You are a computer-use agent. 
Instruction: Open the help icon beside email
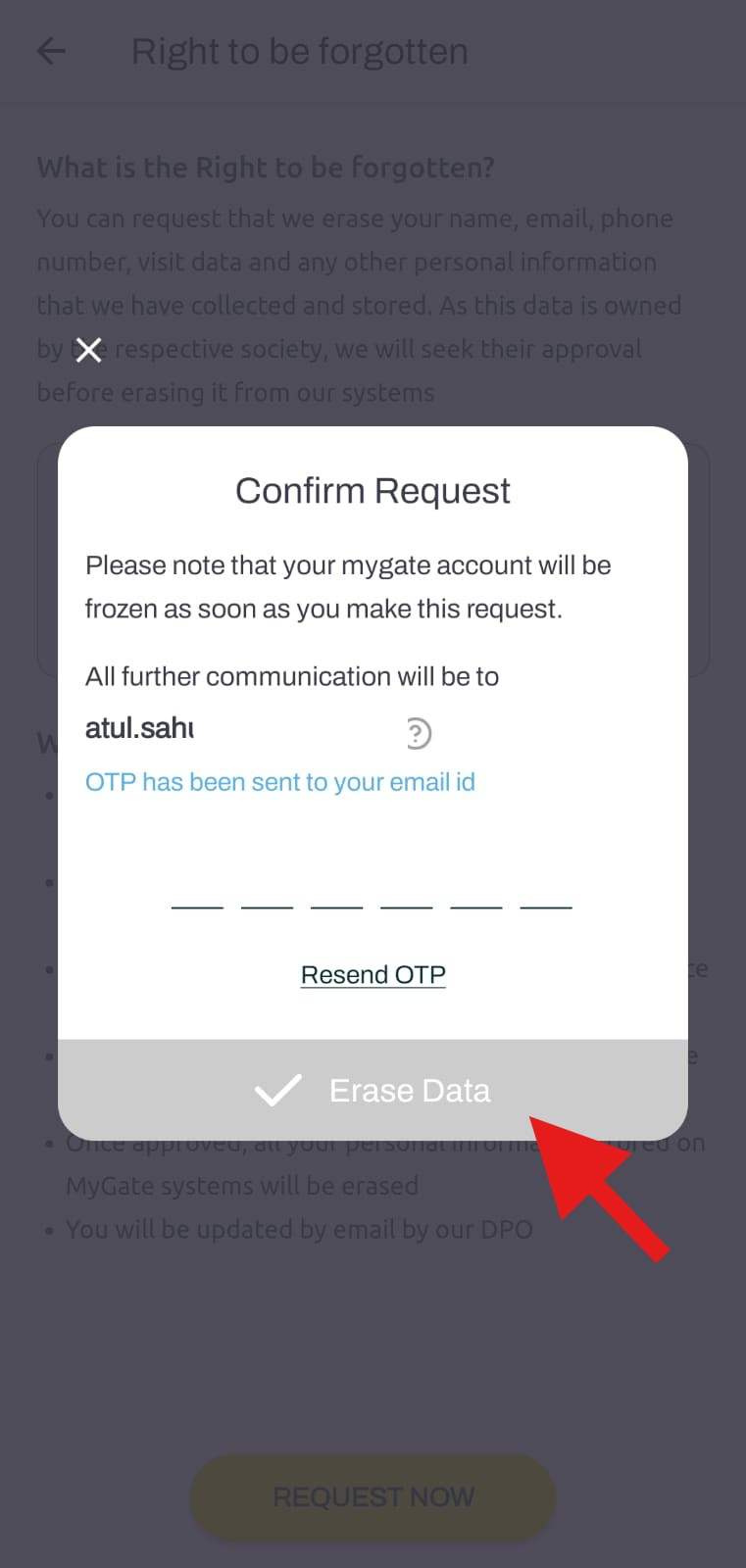[418, 732]
